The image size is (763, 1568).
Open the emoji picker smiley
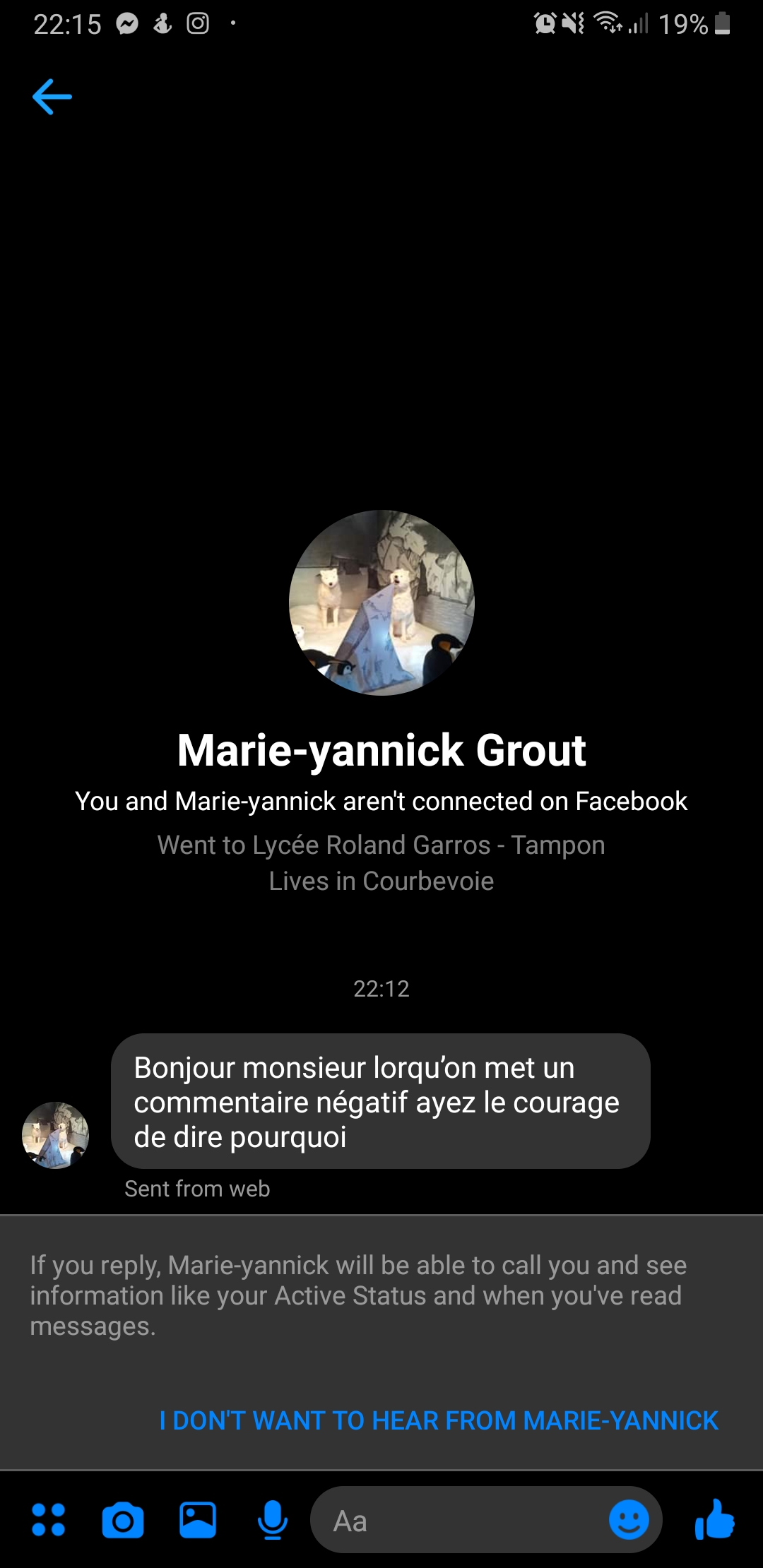(x=629, y=1519)
